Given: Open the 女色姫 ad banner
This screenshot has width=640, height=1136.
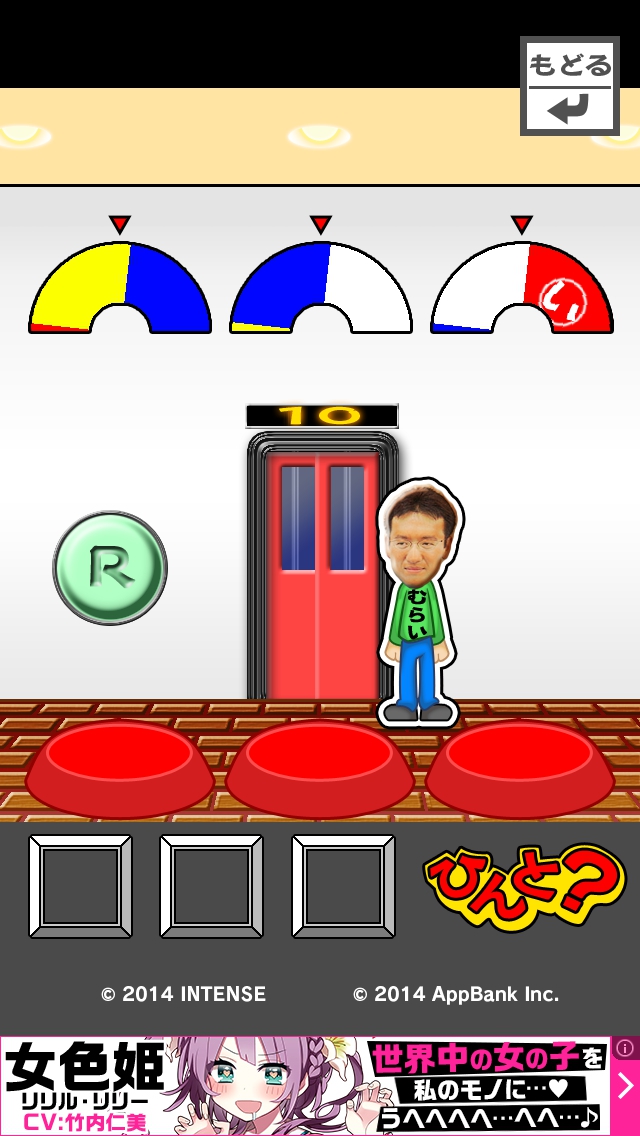Looking at the screenshot, I should 300,1086.
